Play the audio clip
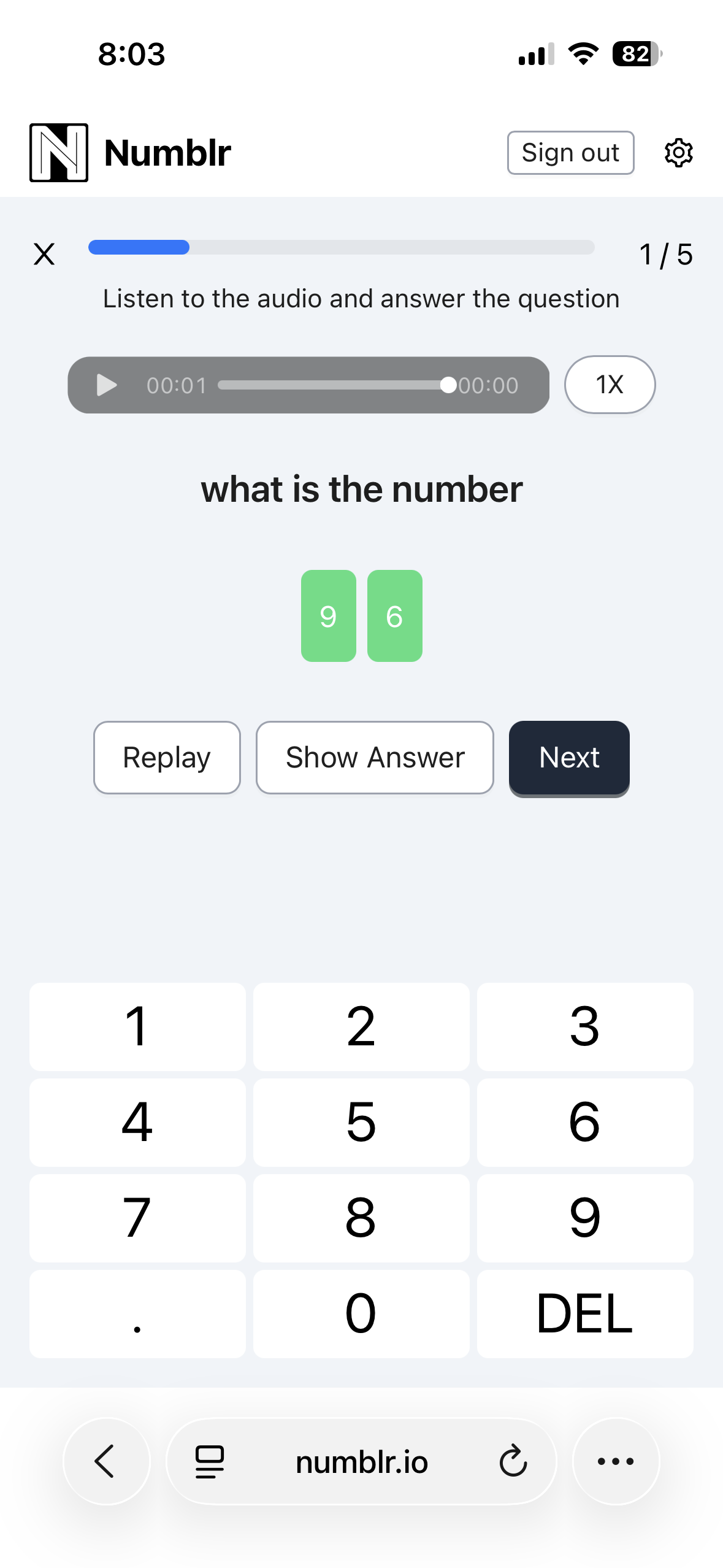Screen dimensions: 723x1568 pos(107,385)
